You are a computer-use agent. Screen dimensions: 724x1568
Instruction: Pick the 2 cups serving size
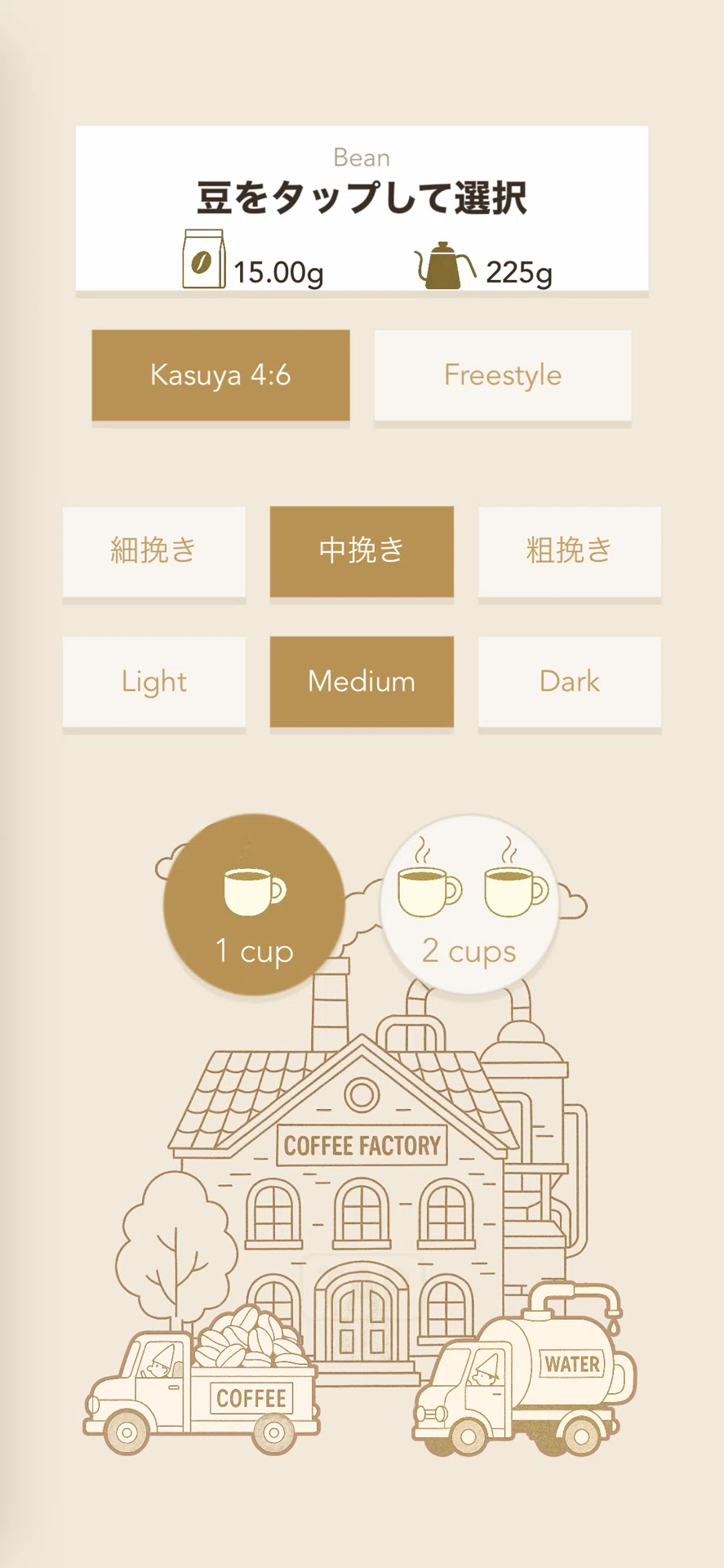point(470,904)
